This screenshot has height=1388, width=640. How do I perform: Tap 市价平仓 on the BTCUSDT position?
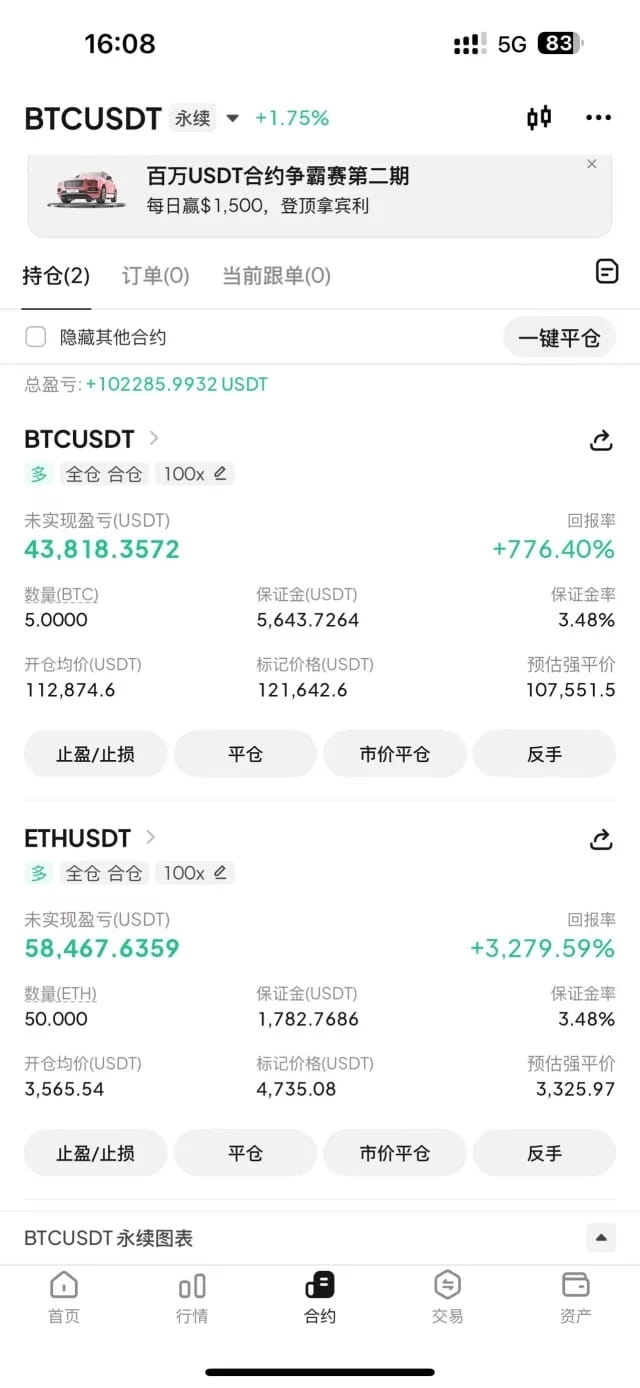(x=395, y=754)
